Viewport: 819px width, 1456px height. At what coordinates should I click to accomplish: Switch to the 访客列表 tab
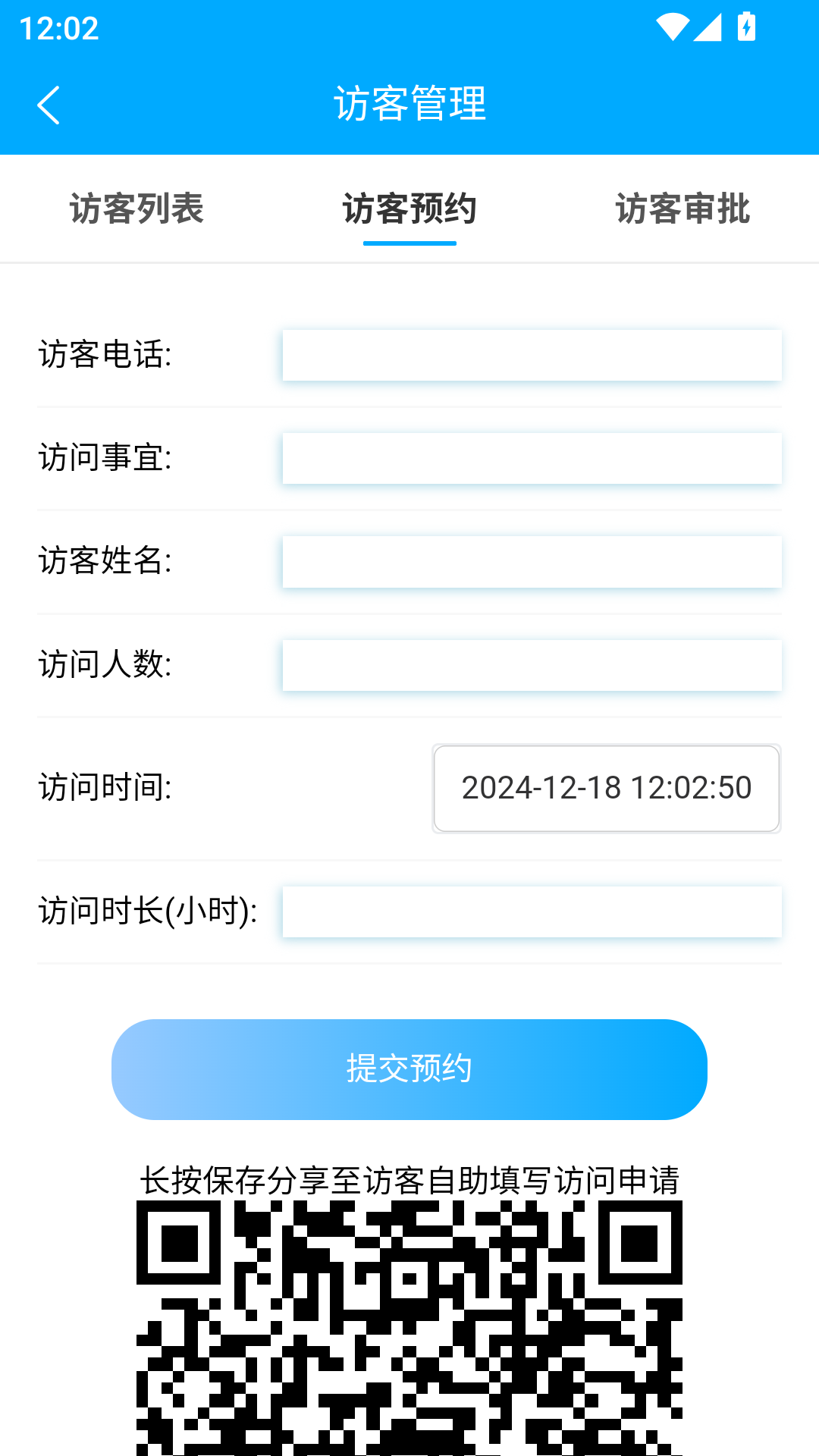click(x=136, y=209)
